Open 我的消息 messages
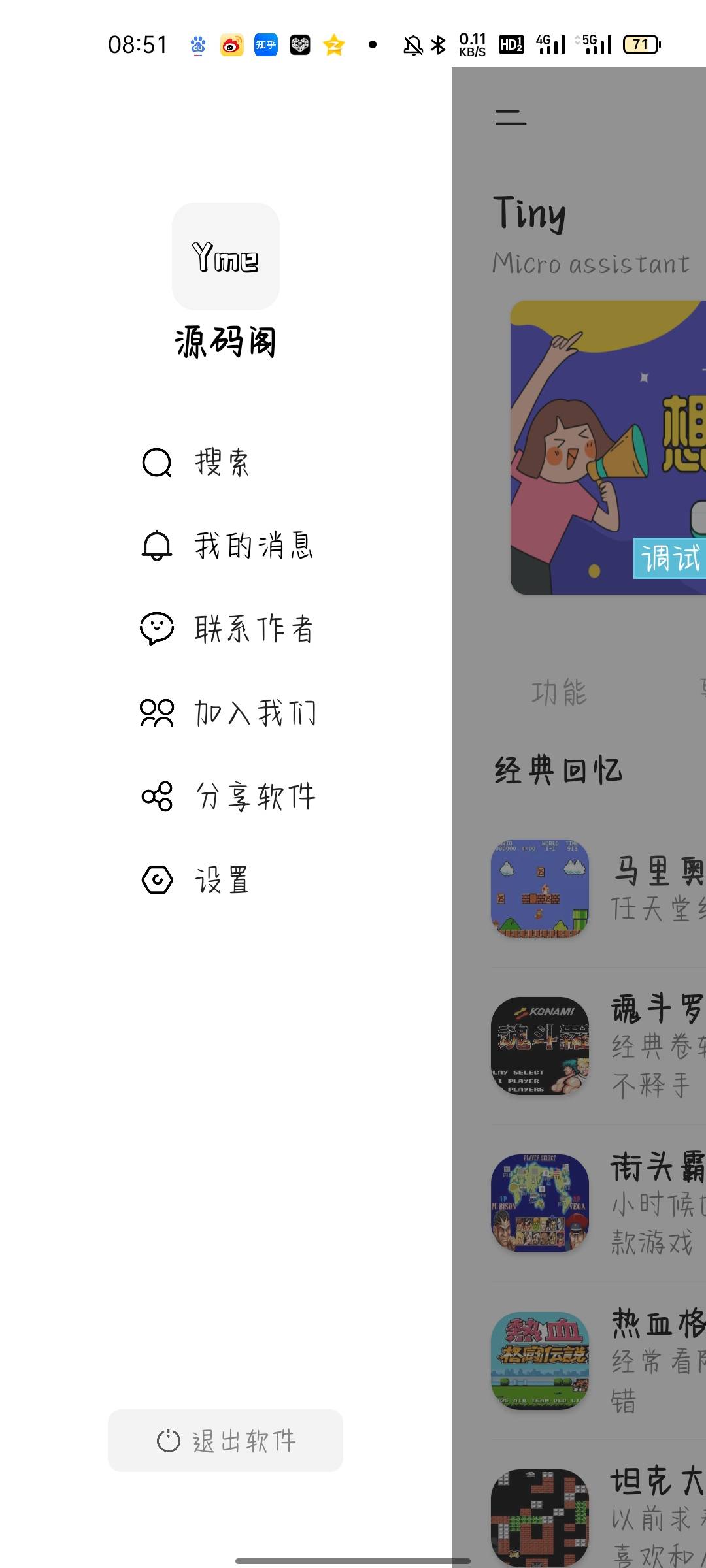Viewport: 706px width, 1568px height. click(x=252, y=546)
